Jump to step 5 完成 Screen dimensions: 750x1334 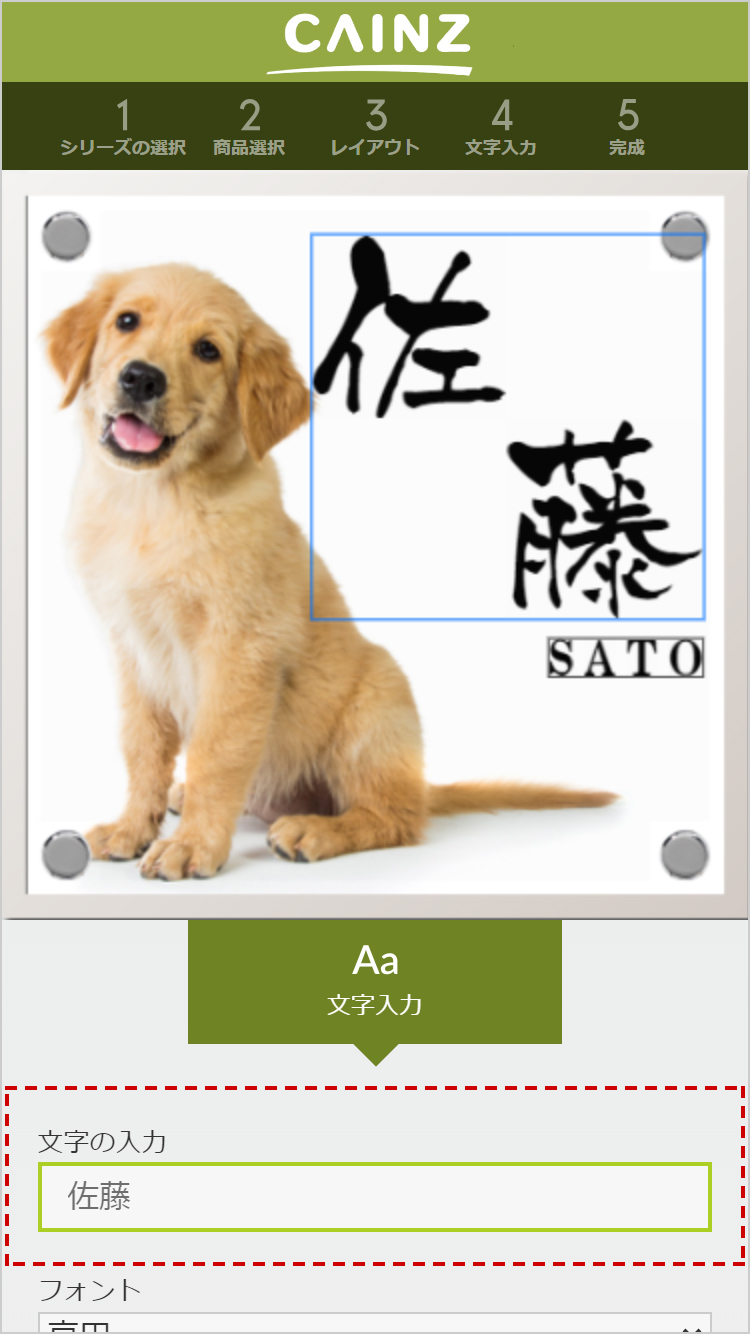click(627, 128)
